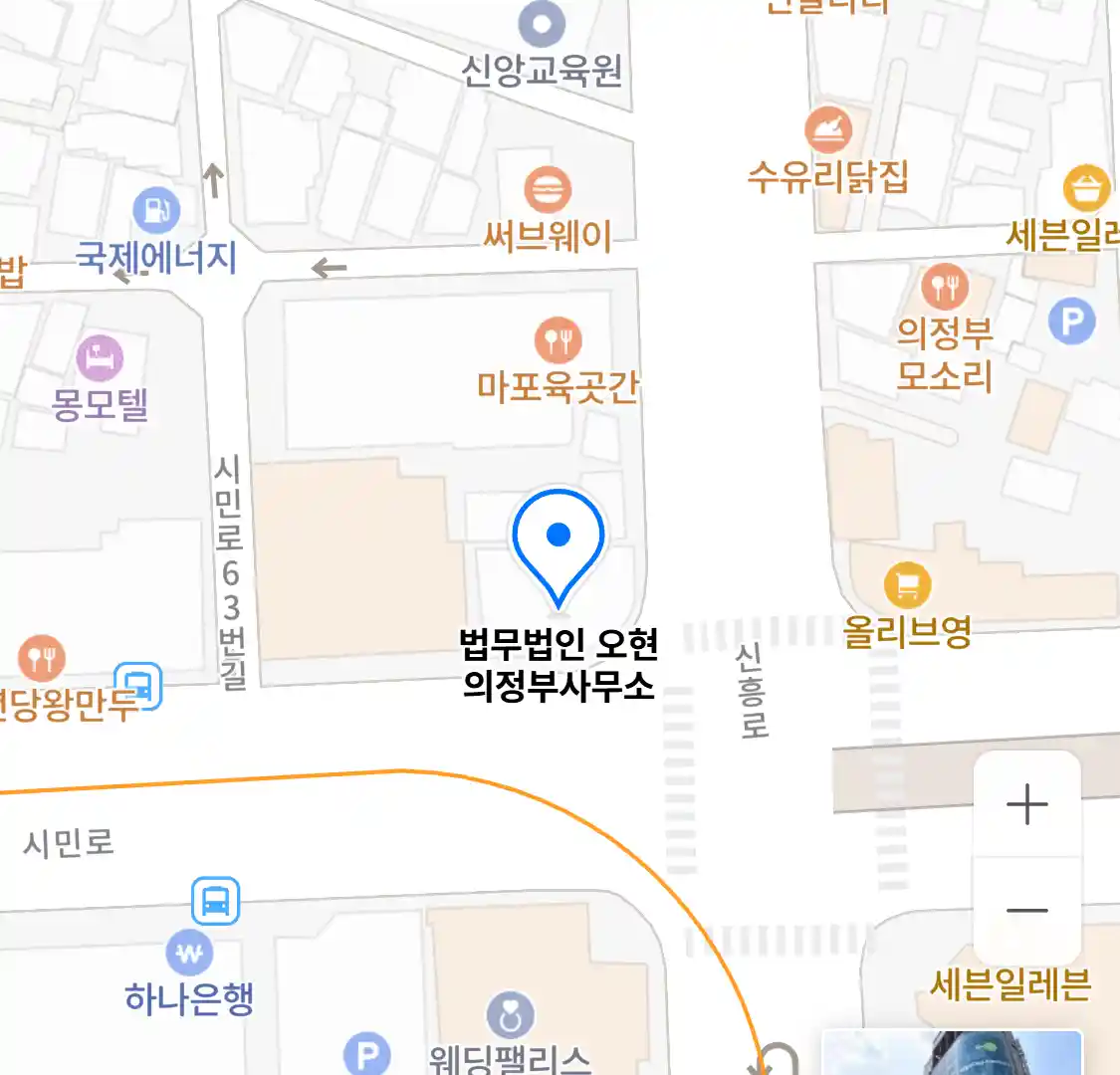Zoom out of the map
1120x1075 pixels.
[1026, 911]
